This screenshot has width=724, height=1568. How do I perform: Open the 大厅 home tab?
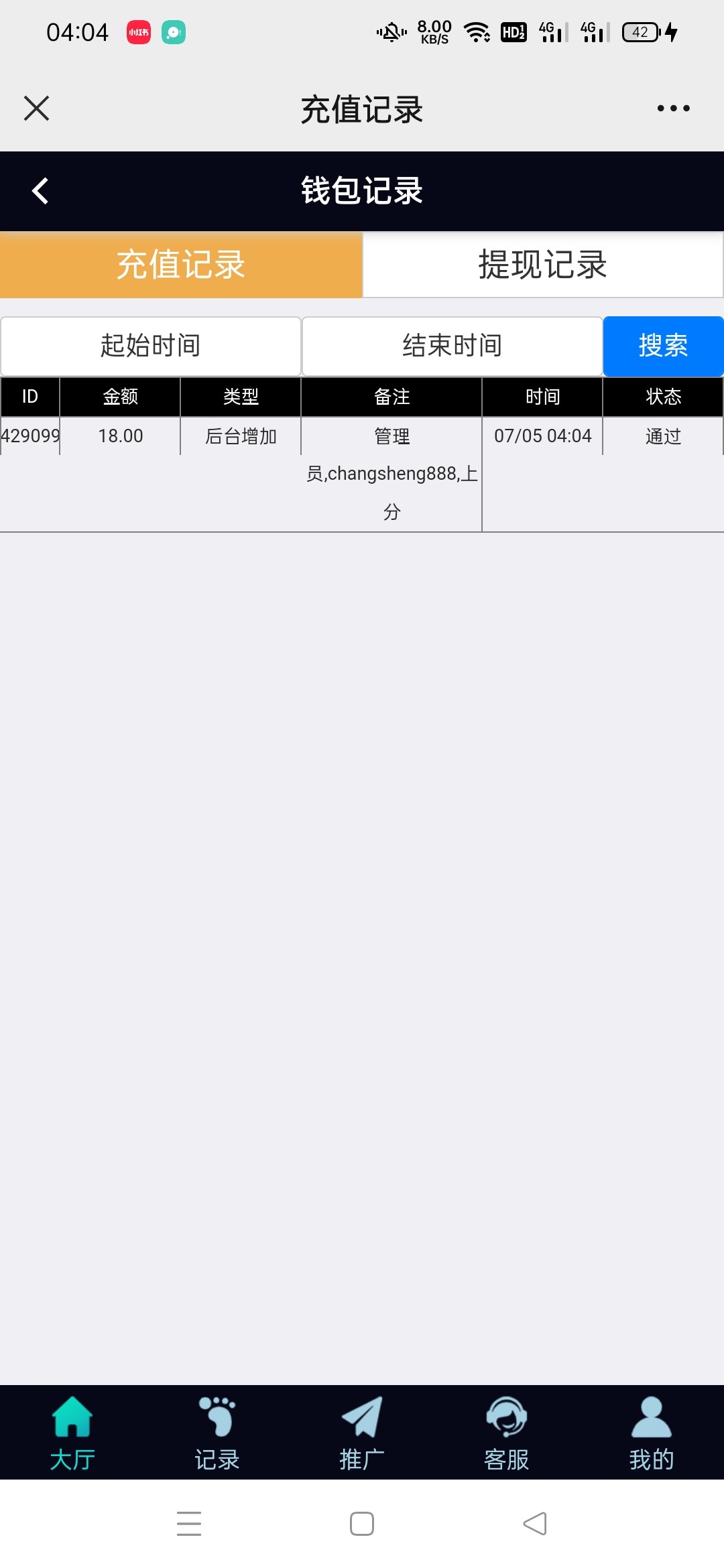click(72, 1433)
